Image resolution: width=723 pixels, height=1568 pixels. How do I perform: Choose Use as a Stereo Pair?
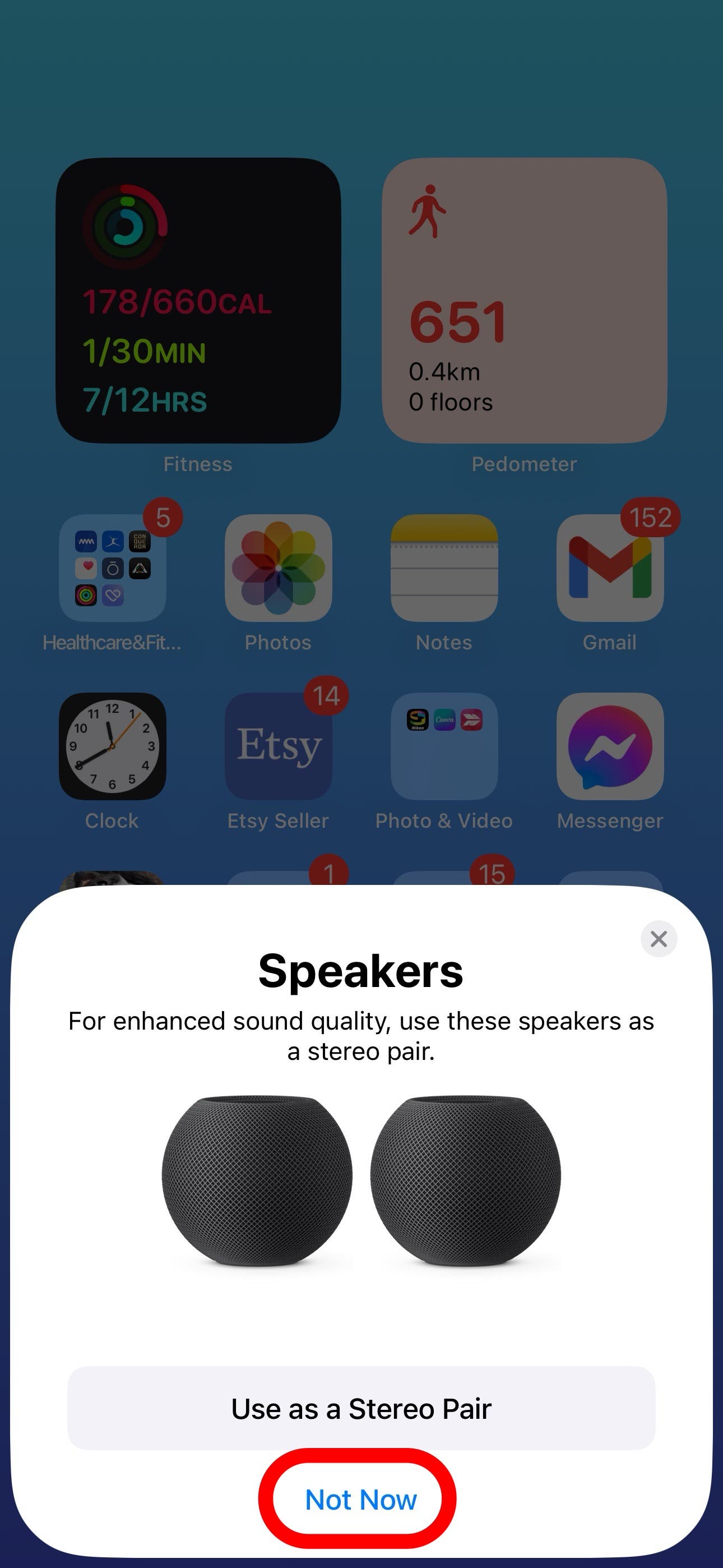click(361, 1408)
